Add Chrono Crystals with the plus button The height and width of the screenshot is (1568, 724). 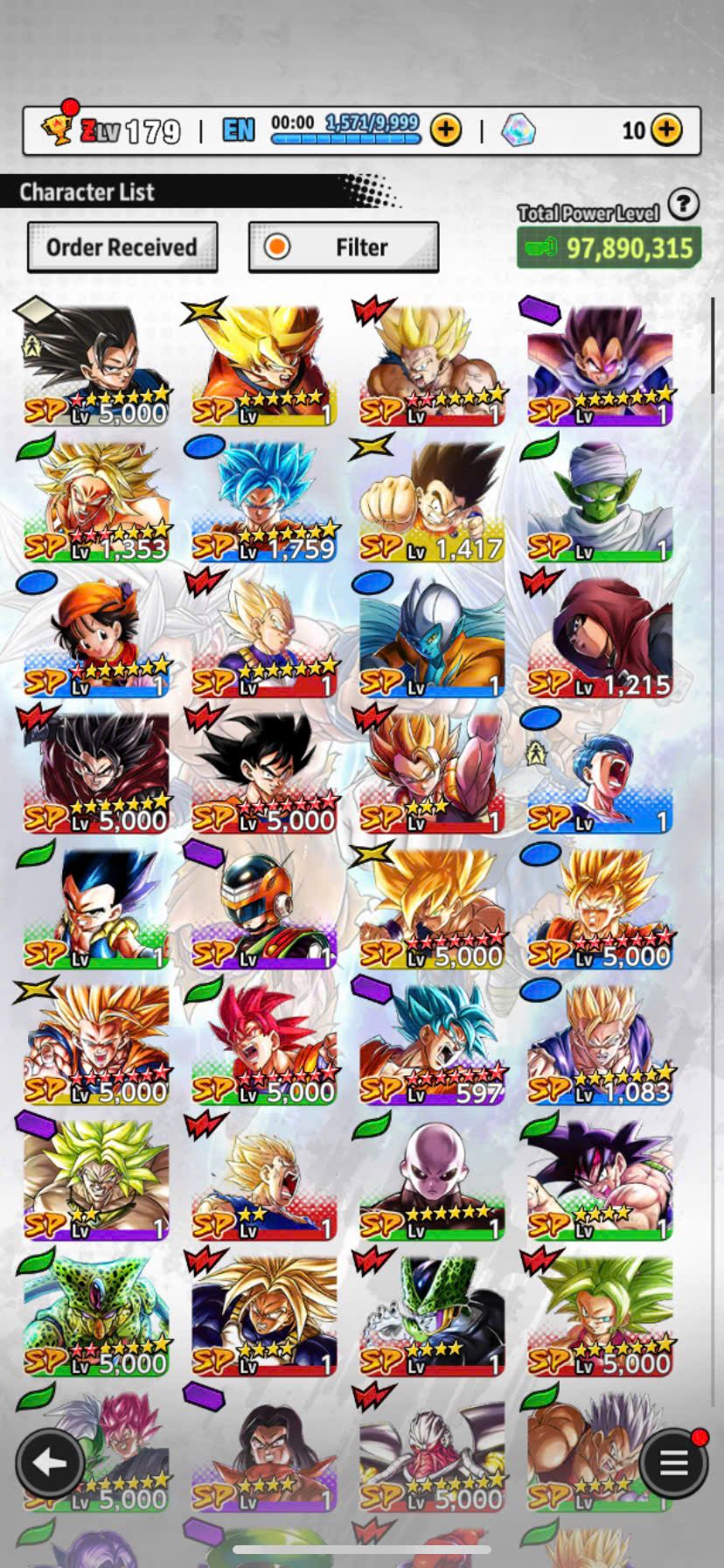click(x=666, y=130)
